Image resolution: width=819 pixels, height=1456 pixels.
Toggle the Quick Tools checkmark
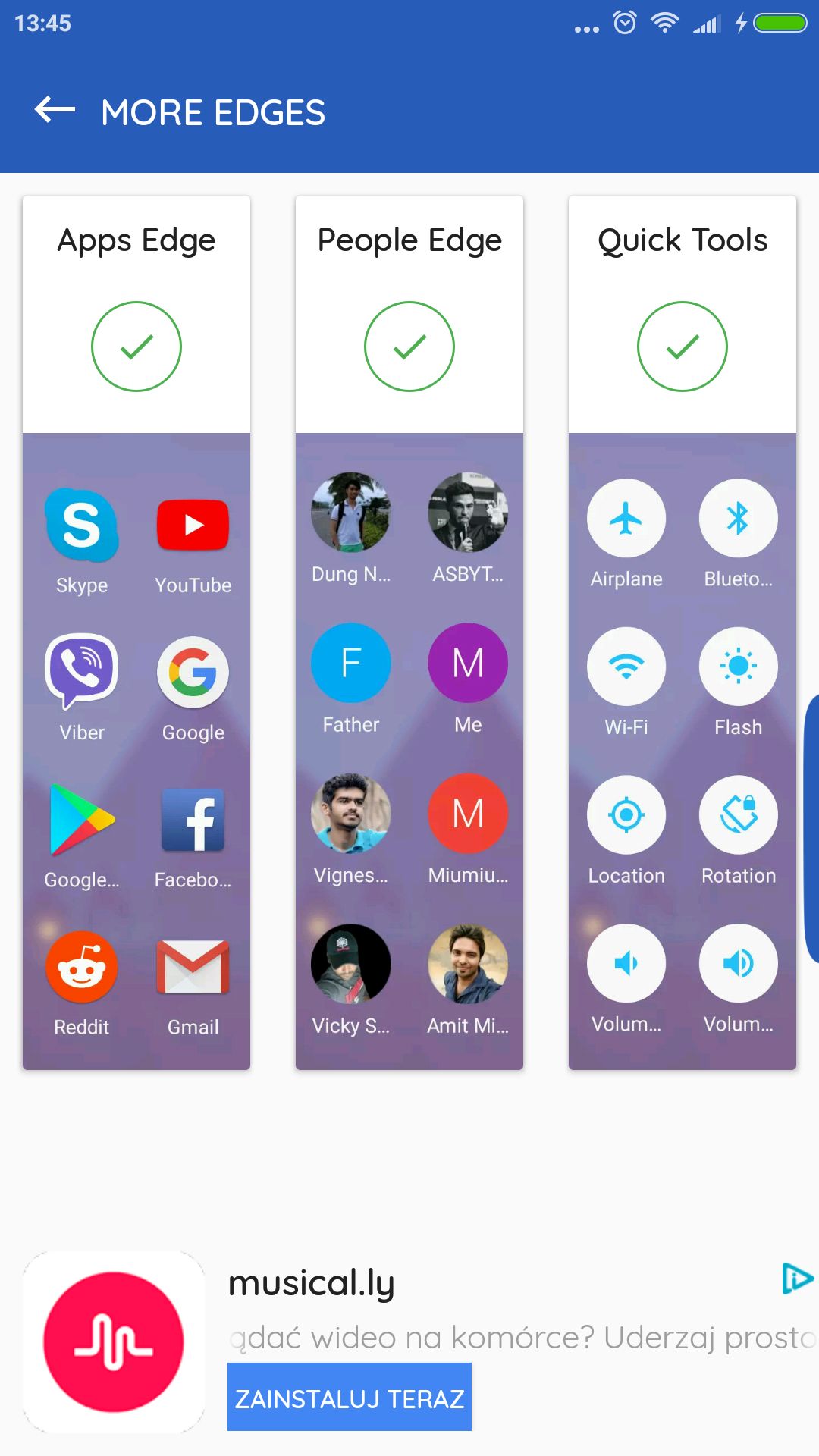tap(682, 347)
